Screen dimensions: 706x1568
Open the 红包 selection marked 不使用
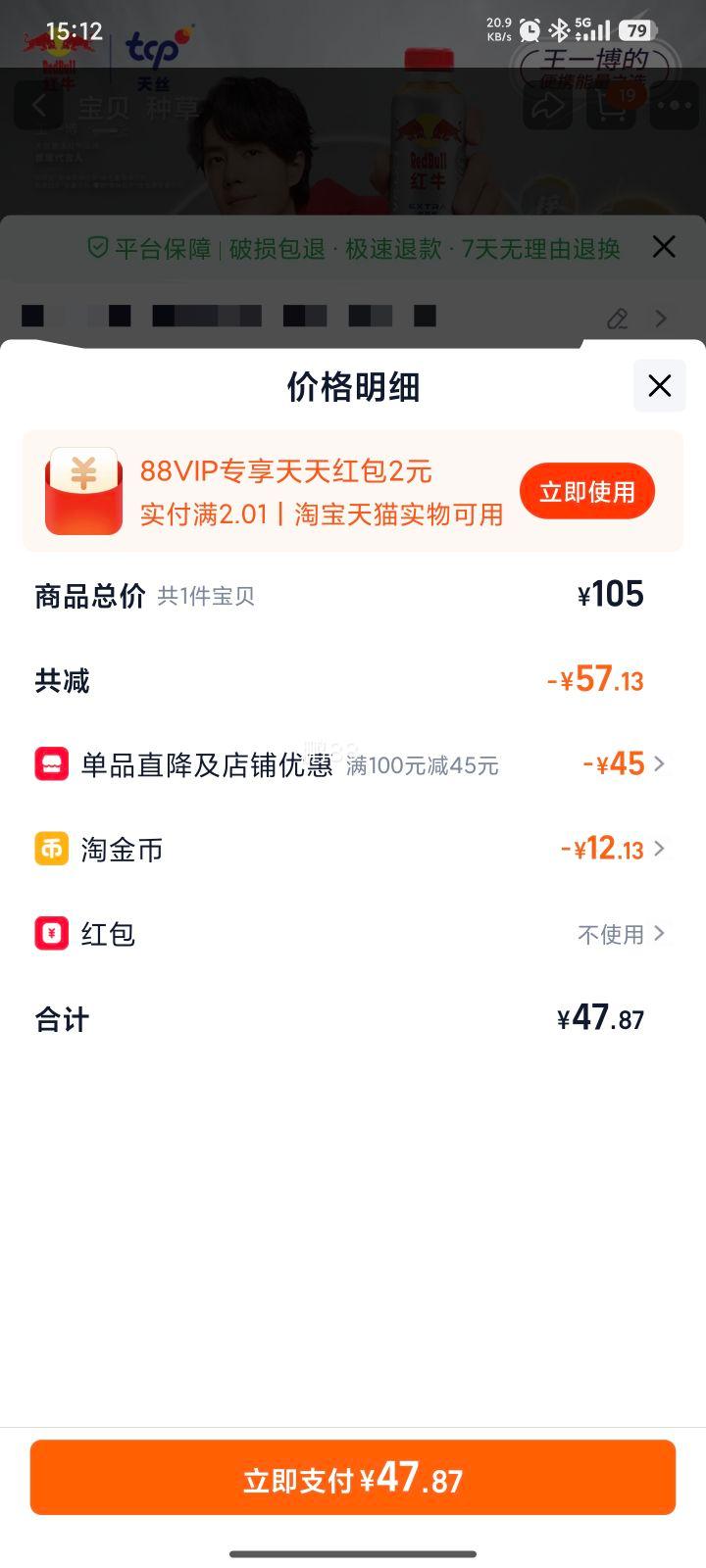pyautogui.click(x=658, y=934)
